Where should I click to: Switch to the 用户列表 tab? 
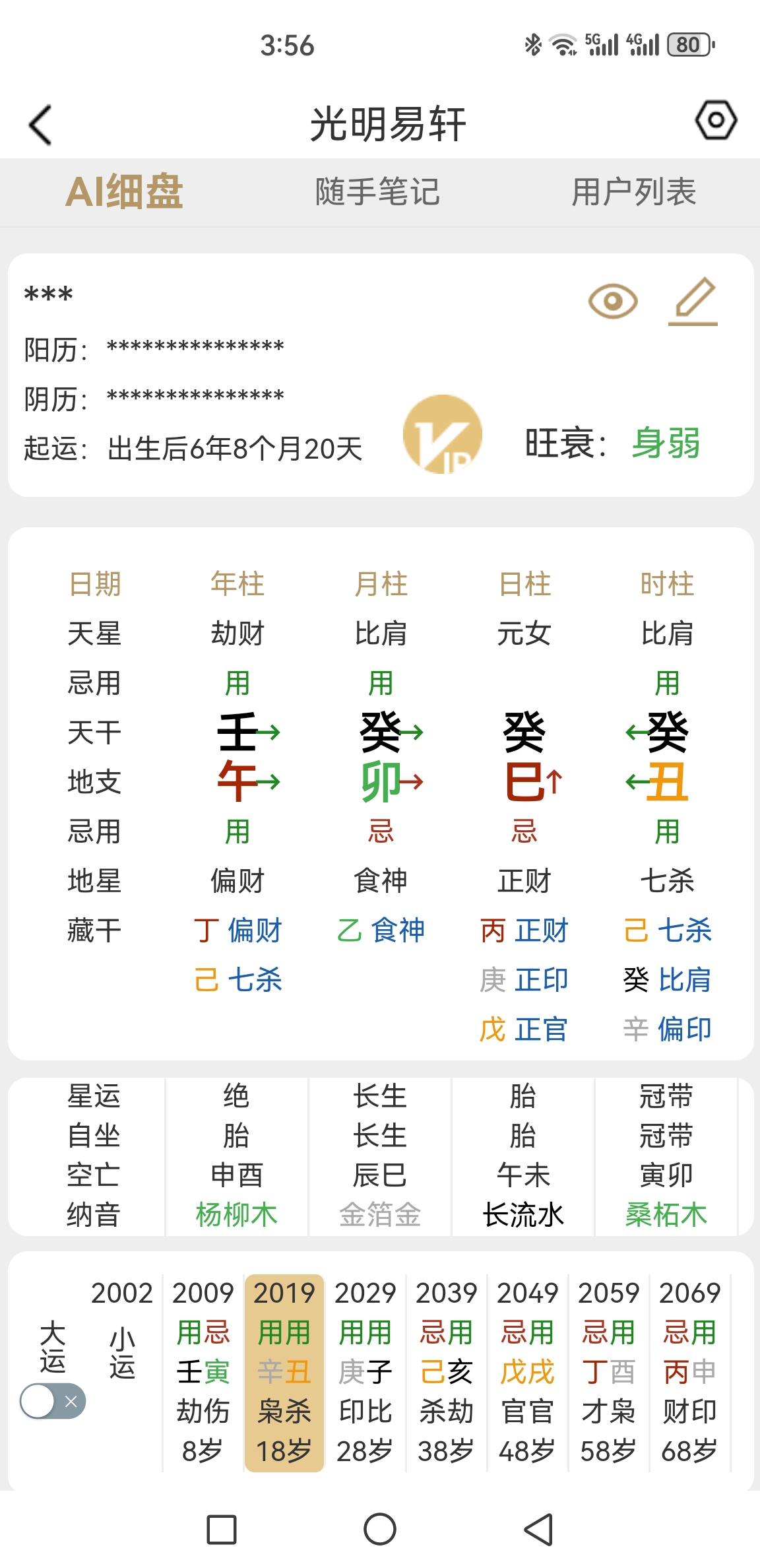coord(633,192)
